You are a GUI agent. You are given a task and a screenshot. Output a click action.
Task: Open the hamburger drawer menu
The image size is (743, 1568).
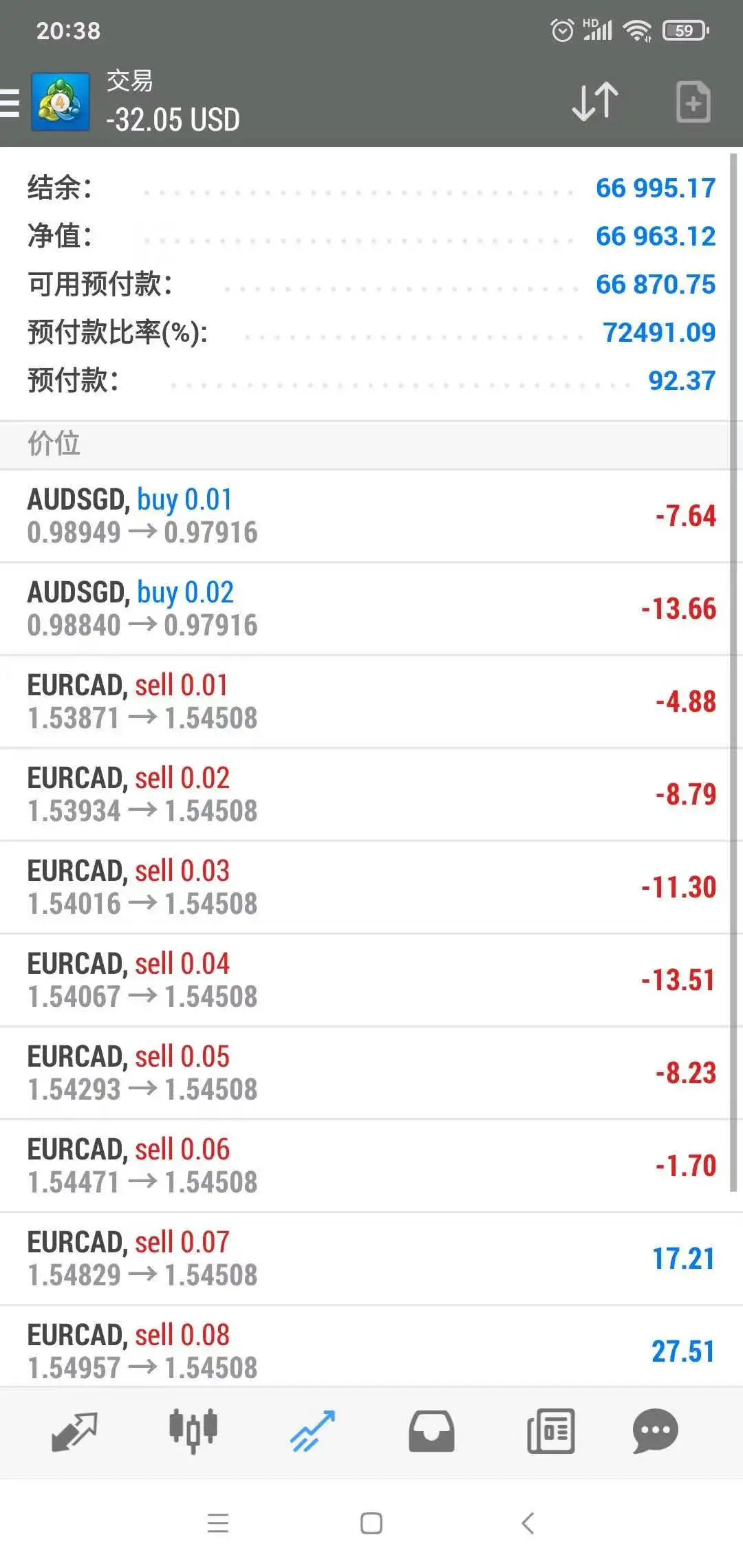(x=10, y=103)
